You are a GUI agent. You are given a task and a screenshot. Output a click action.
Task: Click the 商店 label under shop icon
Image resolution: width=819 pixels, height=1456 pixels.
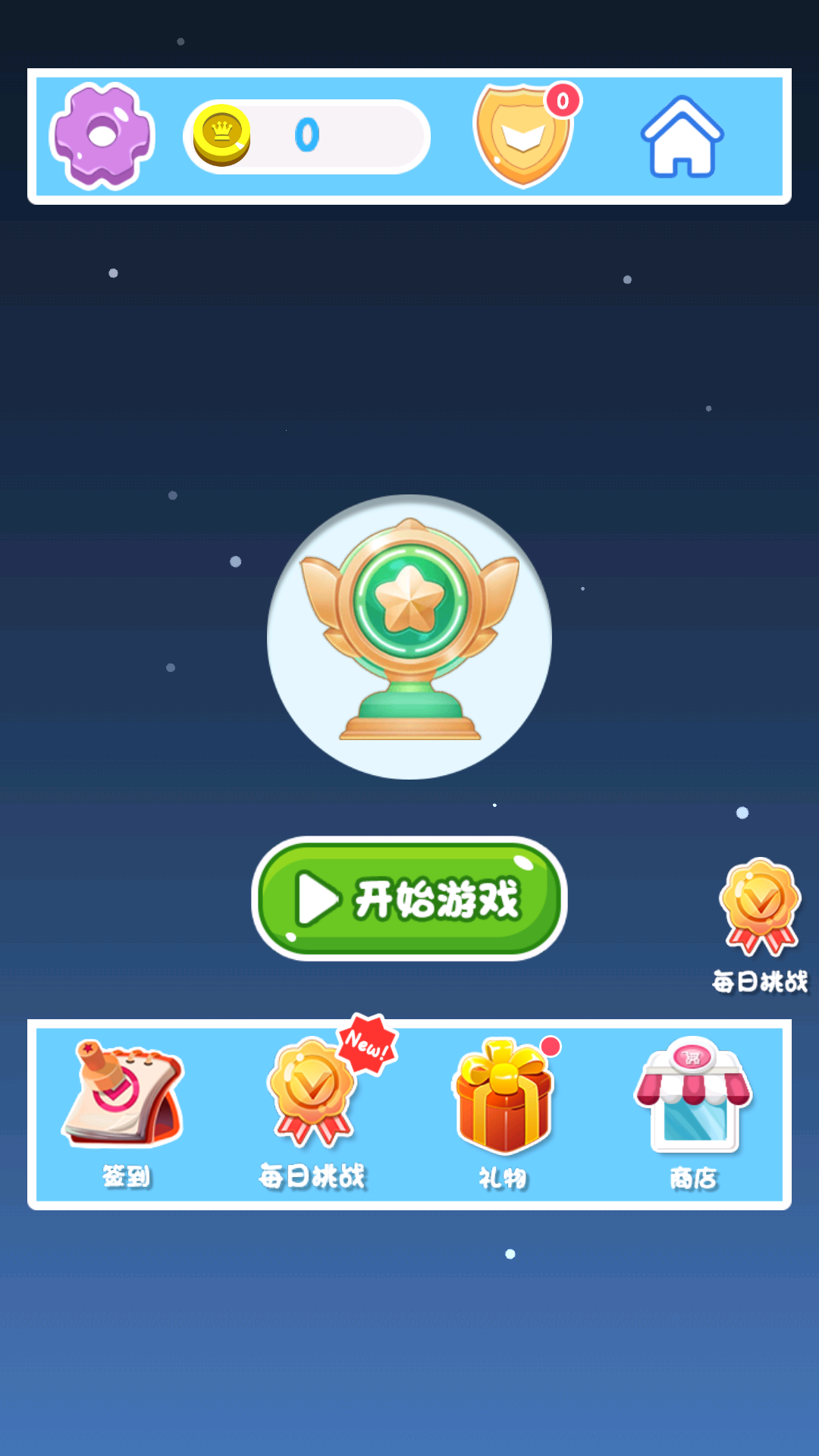coord(694,1177)
